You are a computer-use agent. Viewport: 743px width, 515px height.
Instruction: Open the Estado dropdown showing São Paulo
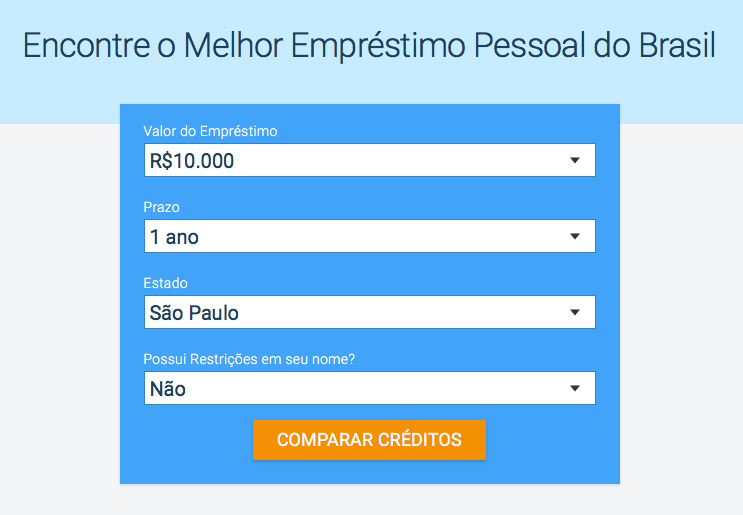click(x=369, y=312)
